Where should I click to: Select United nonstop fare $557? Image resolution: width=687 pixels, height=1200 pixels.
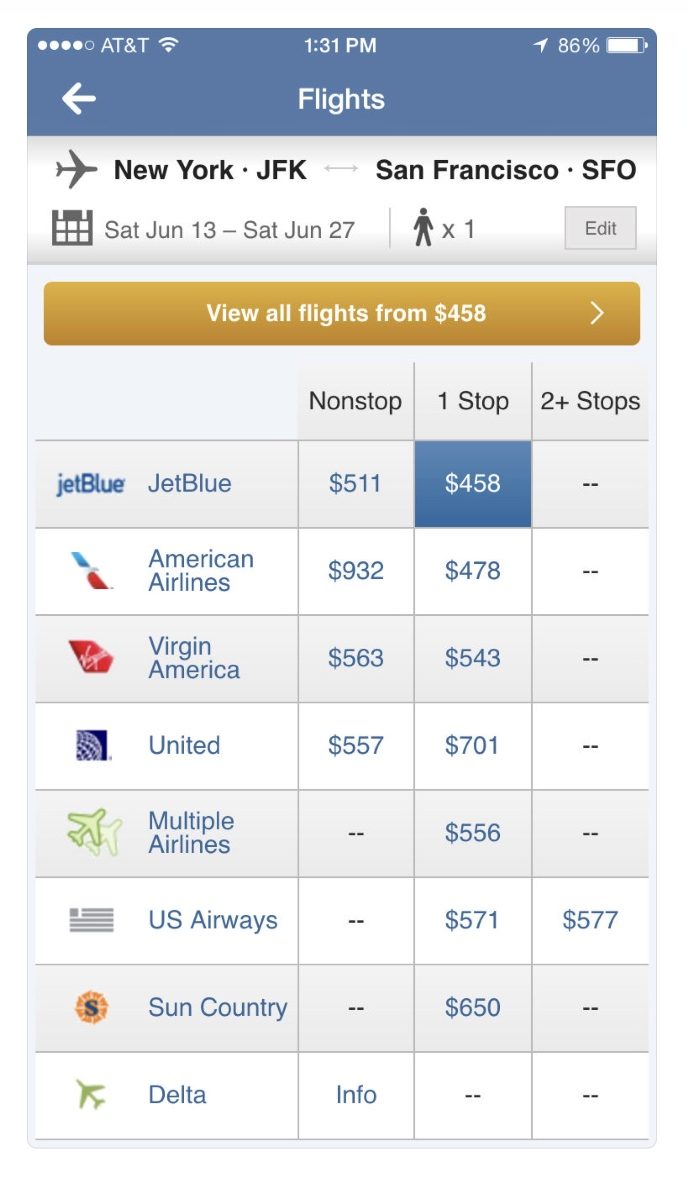point(355,746)
